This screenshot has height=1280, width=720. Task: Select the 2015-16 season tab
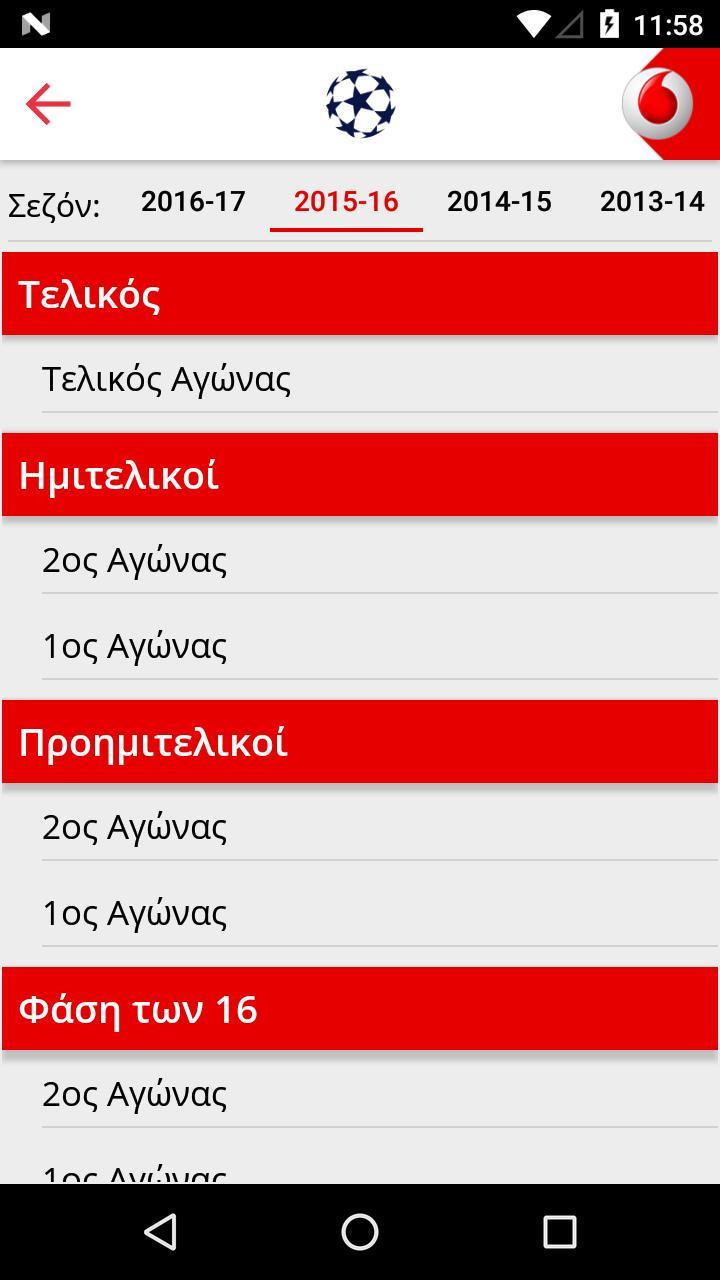coord(346,202)
